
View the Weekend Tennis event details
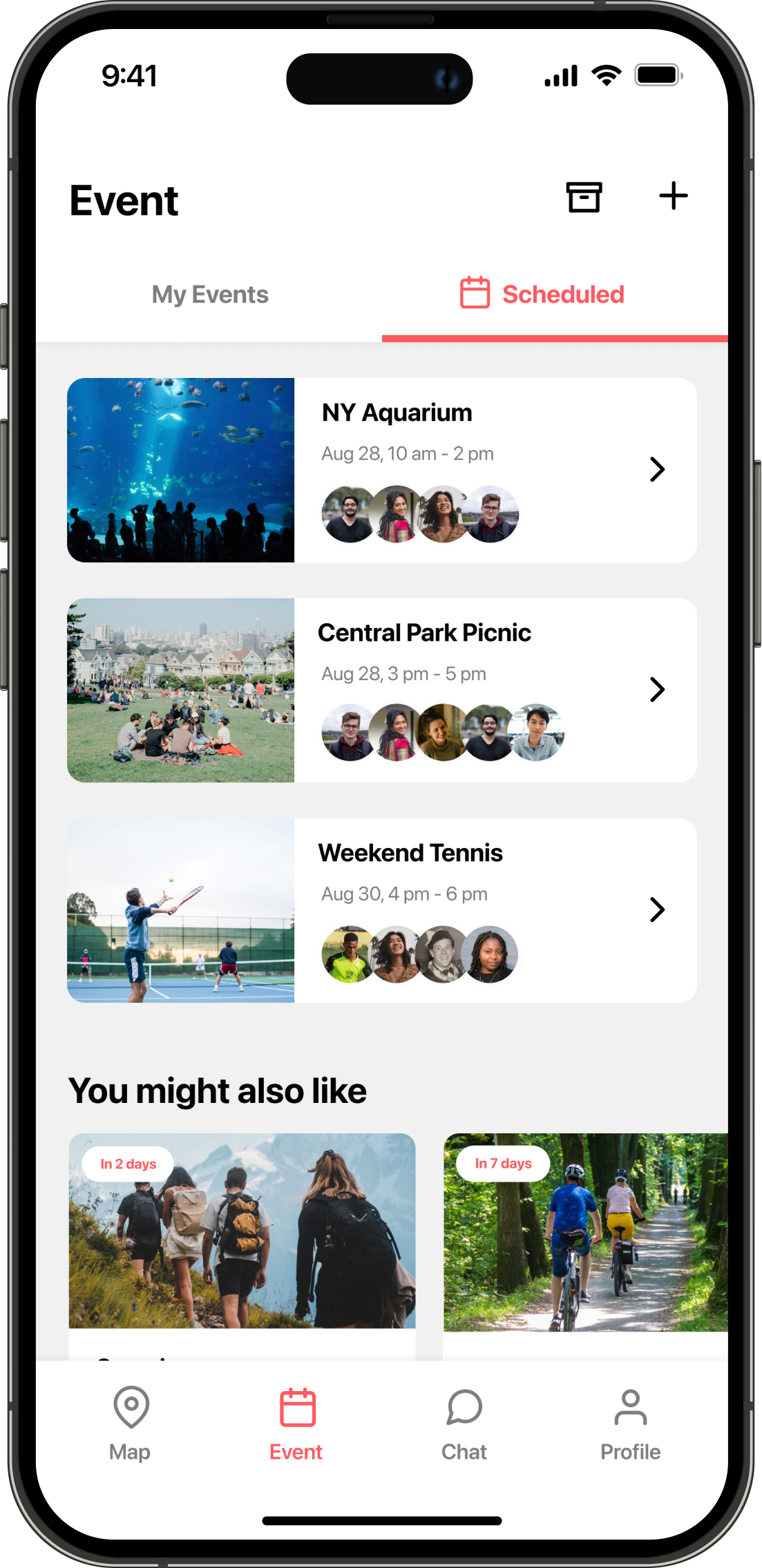pyautogui.click(x=381, y=911)
